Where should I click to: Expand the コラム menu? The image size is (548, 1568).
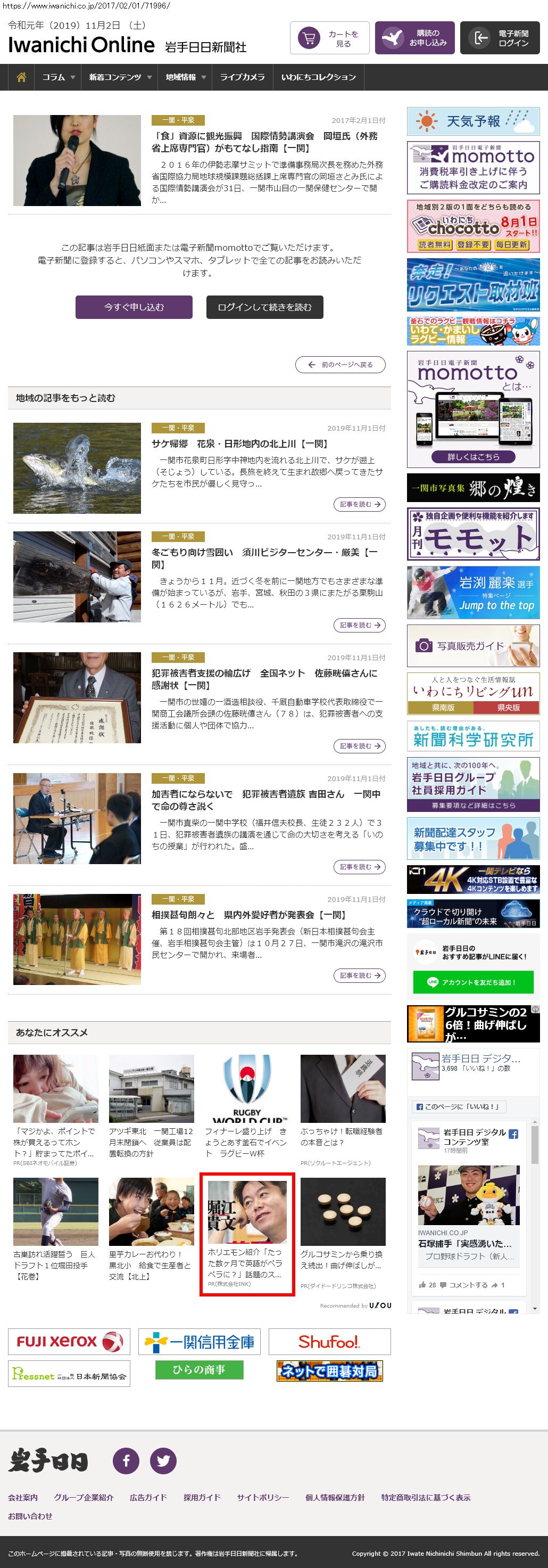coord(59,77)
